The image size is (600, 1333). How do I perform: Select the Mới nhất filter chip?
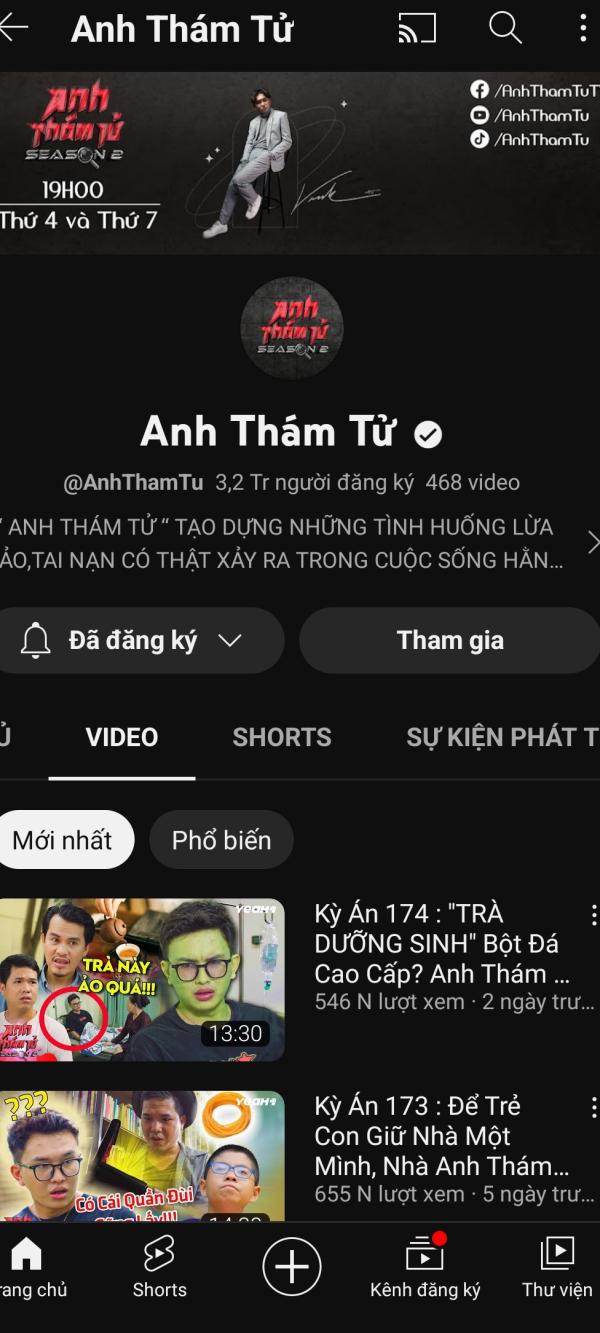63,840
